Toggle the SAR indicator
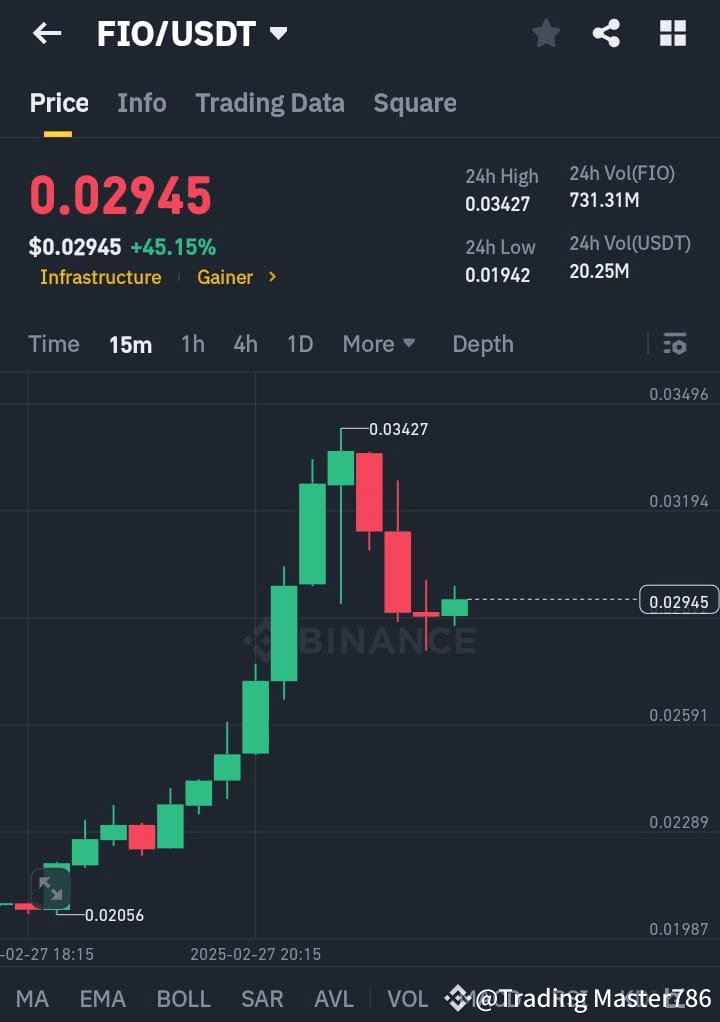This screenshot has height=1022, width=720. [x=261, y=999]
